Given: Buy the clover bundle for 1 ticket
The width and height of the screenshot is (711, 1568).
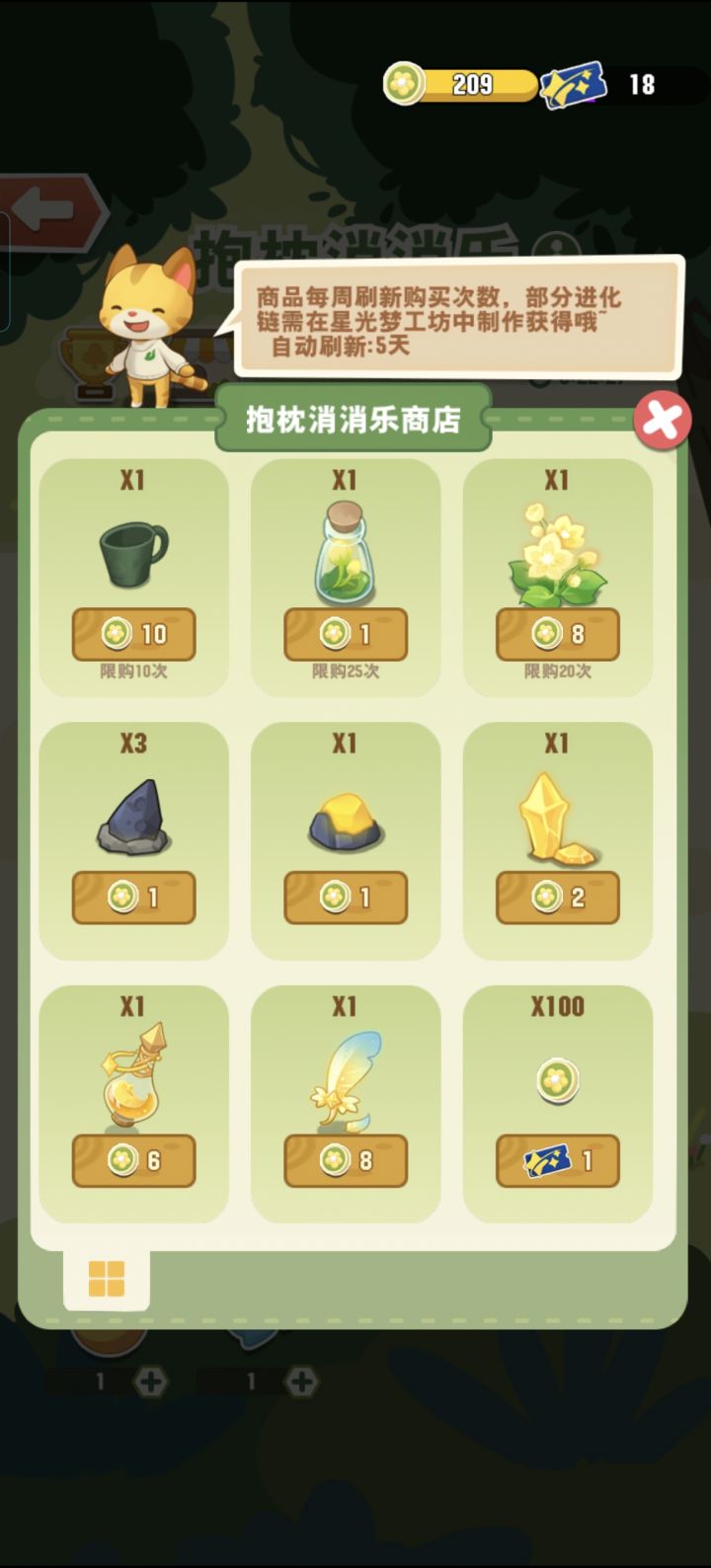Looking at the screenshot, I should coord(556,1160).
